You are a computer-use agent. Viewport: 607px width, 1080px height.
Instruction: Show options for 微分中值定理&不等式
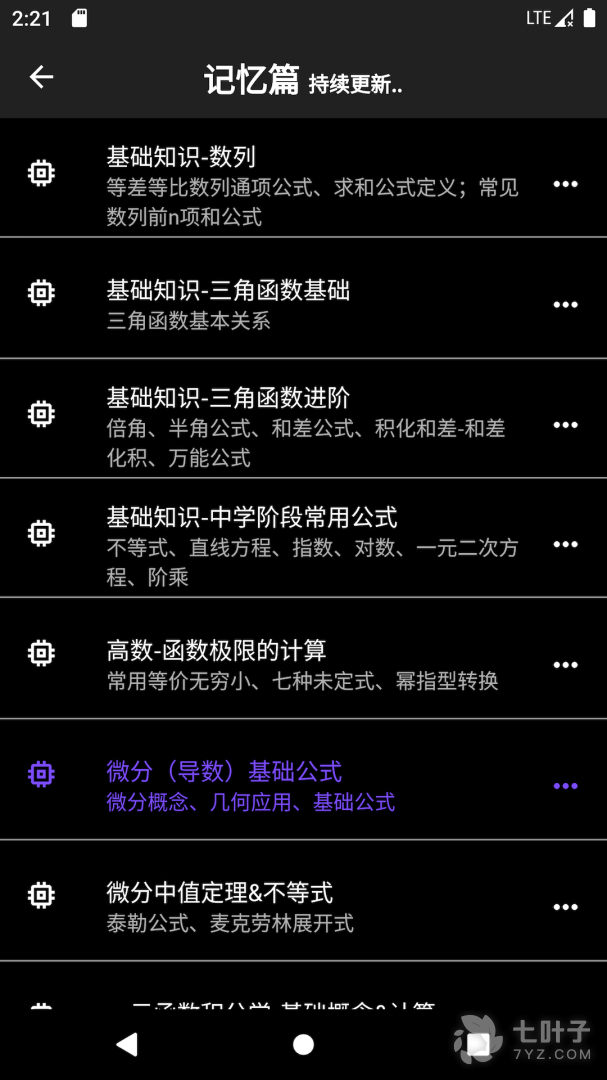[565, 907]
